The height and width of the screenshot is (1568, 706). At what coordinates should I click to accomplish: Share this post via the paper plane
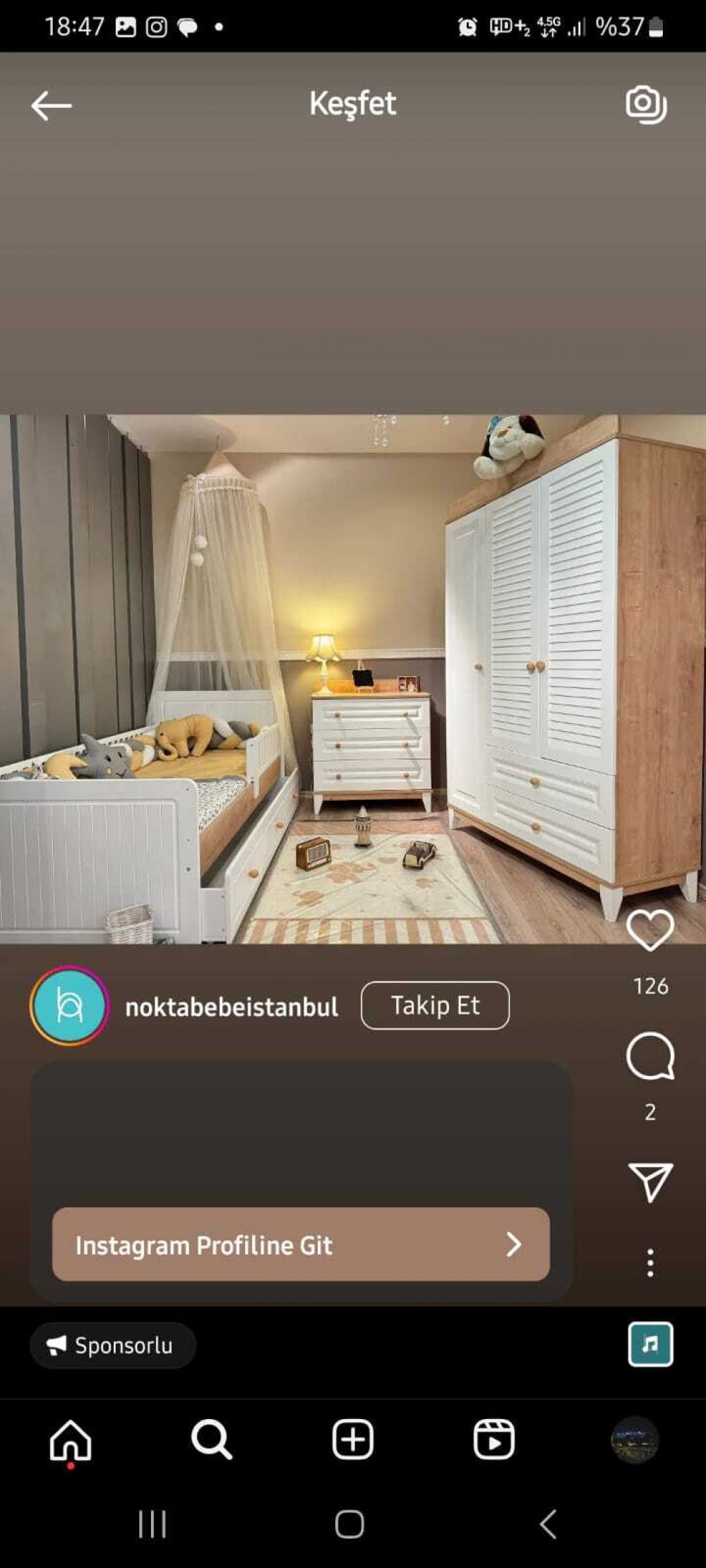650,1182
